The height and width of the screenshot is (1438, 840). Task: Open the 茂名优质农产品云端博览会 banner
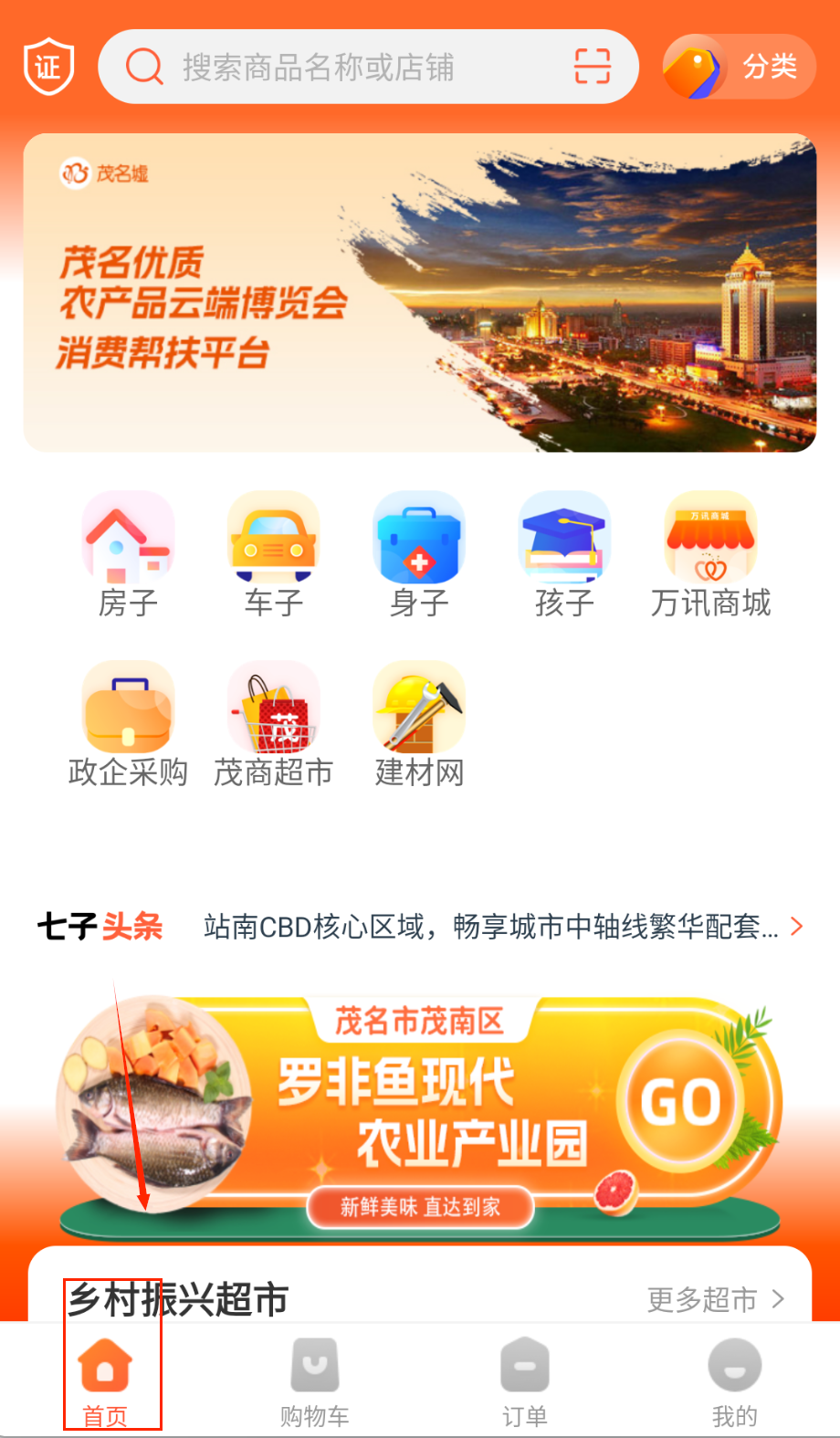(419, 292)
